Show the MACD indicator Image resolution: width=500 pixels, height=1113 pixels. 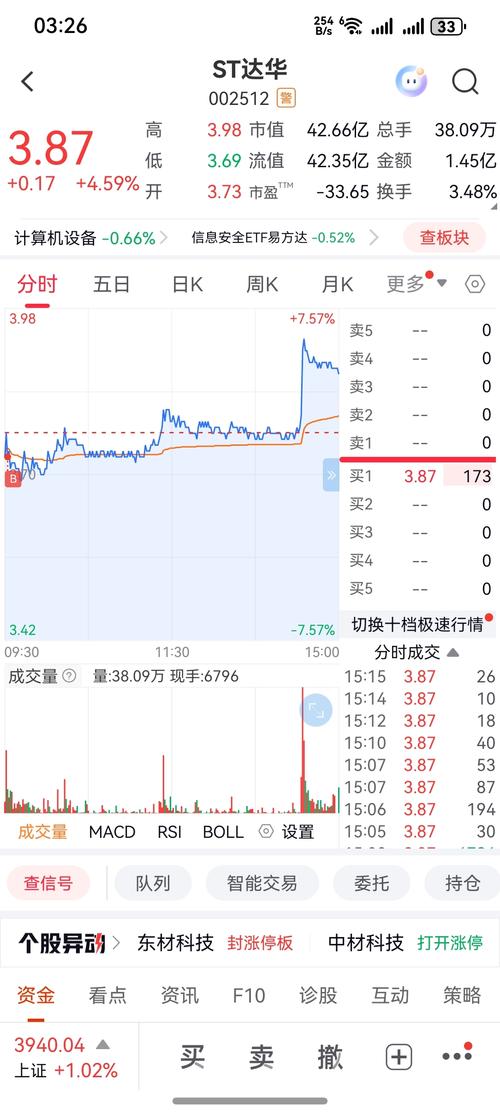112,832
